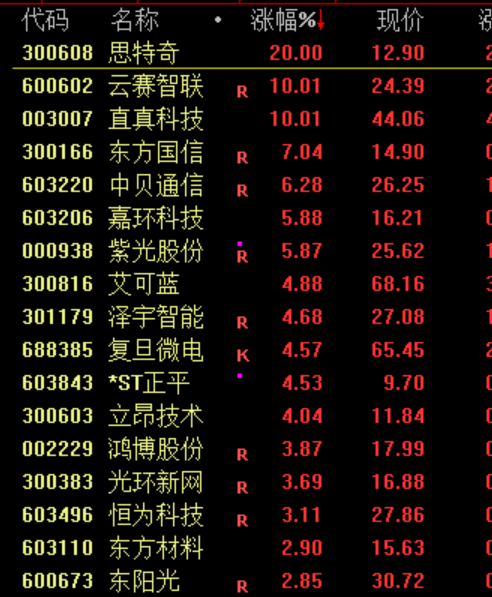This screenshot has width=492, height=597.
Task: Select the 光环新网 row
Action: tap(252, 482)
